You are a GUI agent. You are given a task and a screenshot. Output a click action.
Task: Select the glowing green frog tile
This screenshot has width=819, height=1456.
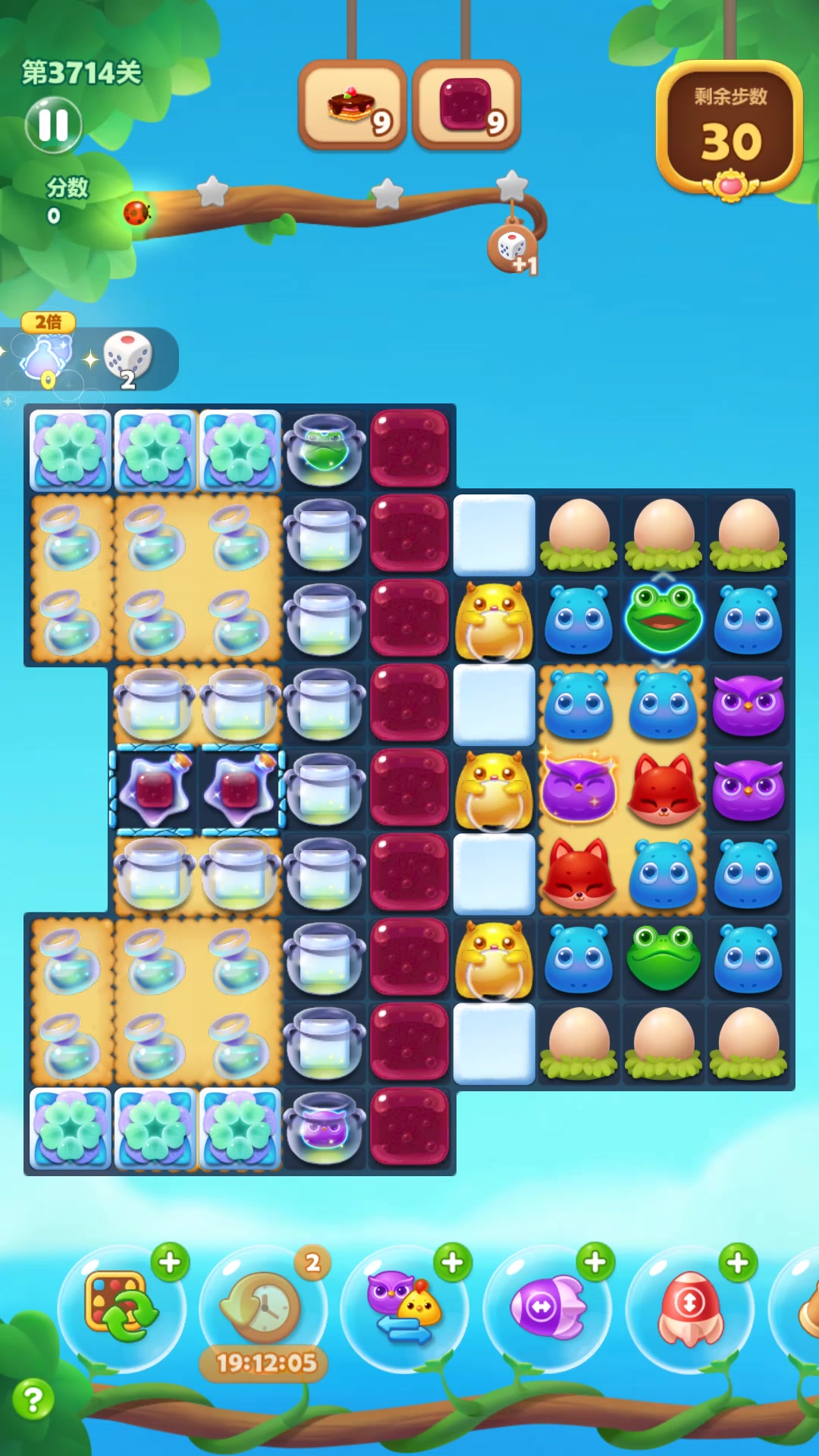point(664,620)
